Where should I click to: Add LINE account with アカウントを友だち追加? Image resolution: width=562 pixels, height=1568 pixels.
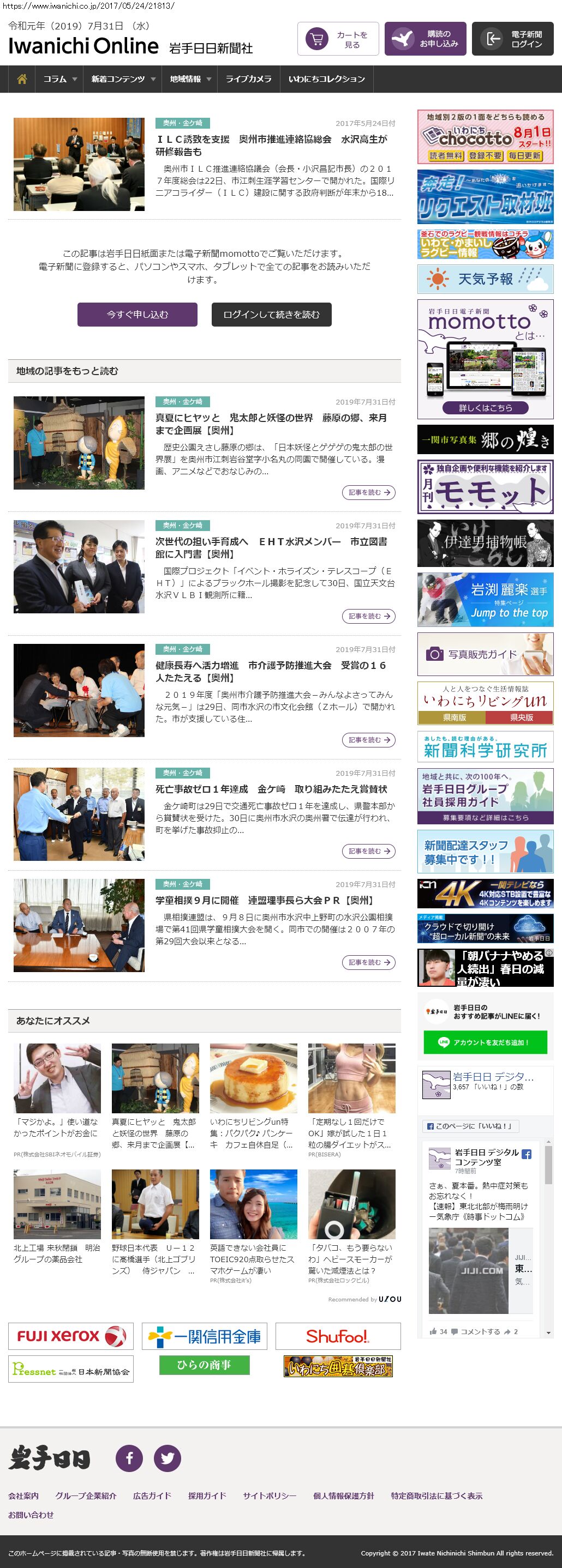click(485, 1042)
